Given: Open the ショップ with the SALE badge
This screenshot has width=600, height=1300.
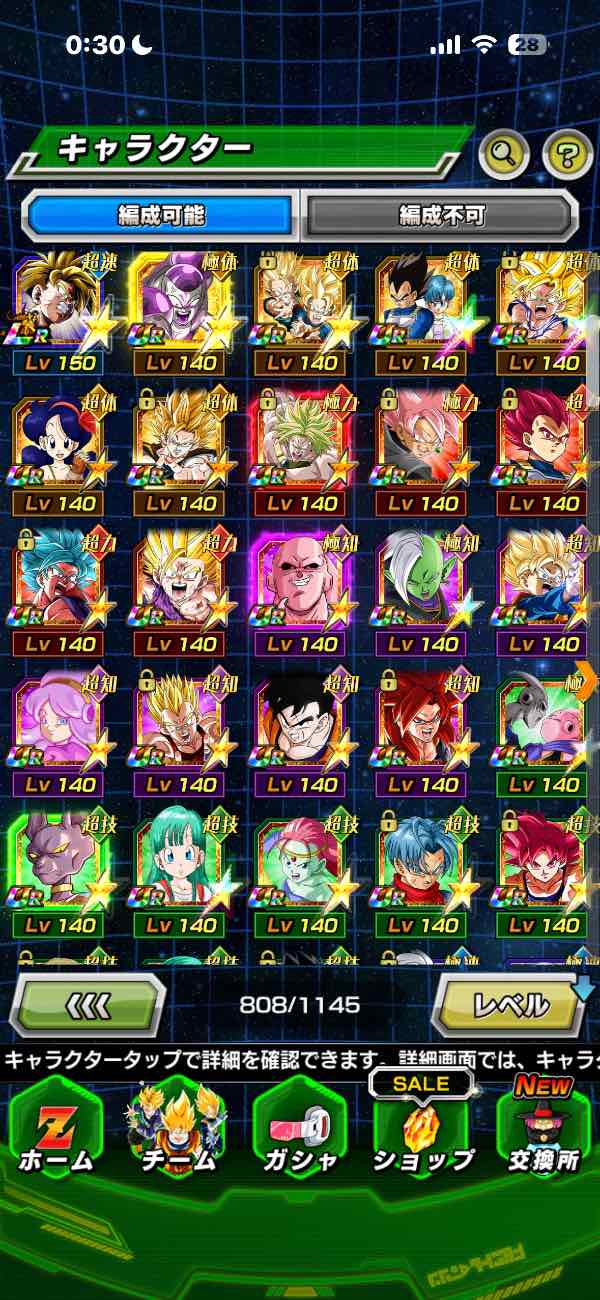Looking at the screenshot, I should [423, 1132].
